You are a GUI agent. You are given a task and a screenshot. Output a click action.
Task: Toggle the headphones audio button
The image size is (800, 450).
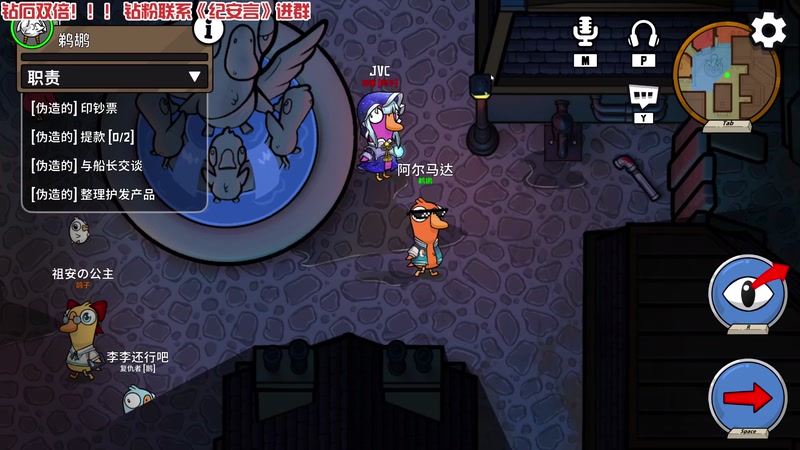(x=643, y=35)
